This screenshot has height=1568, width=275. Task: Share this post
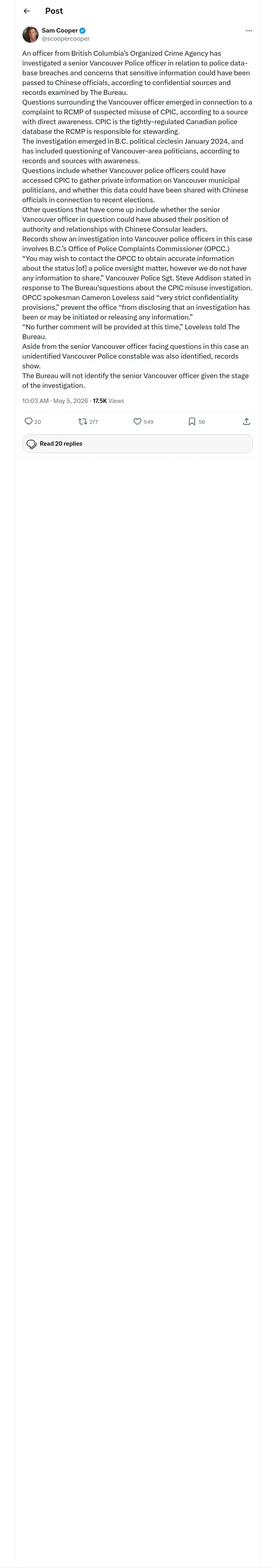(x=246, y=422)
